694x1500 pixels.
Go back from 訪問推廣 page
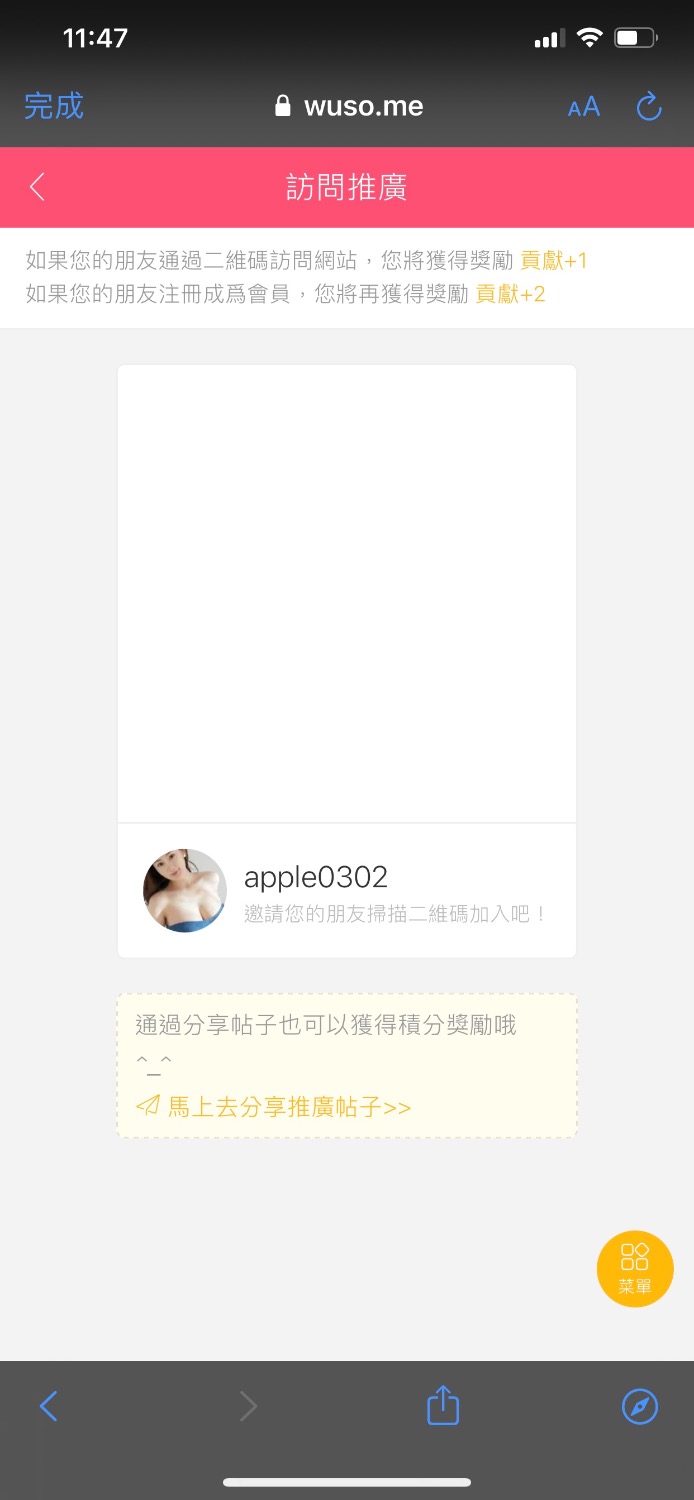38,187
